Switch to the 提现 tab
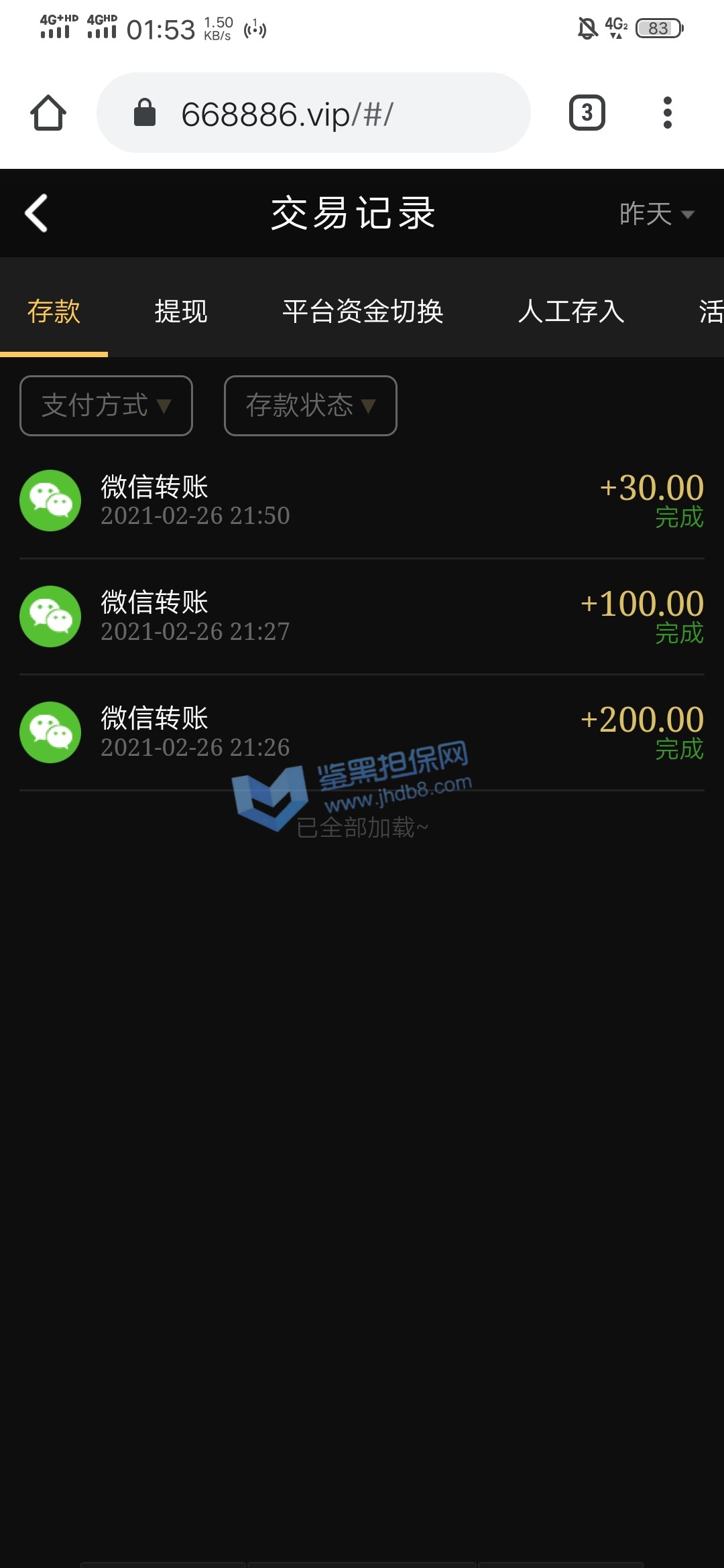724x1568 pixels. pyautogui.click(x=181, y=312)
